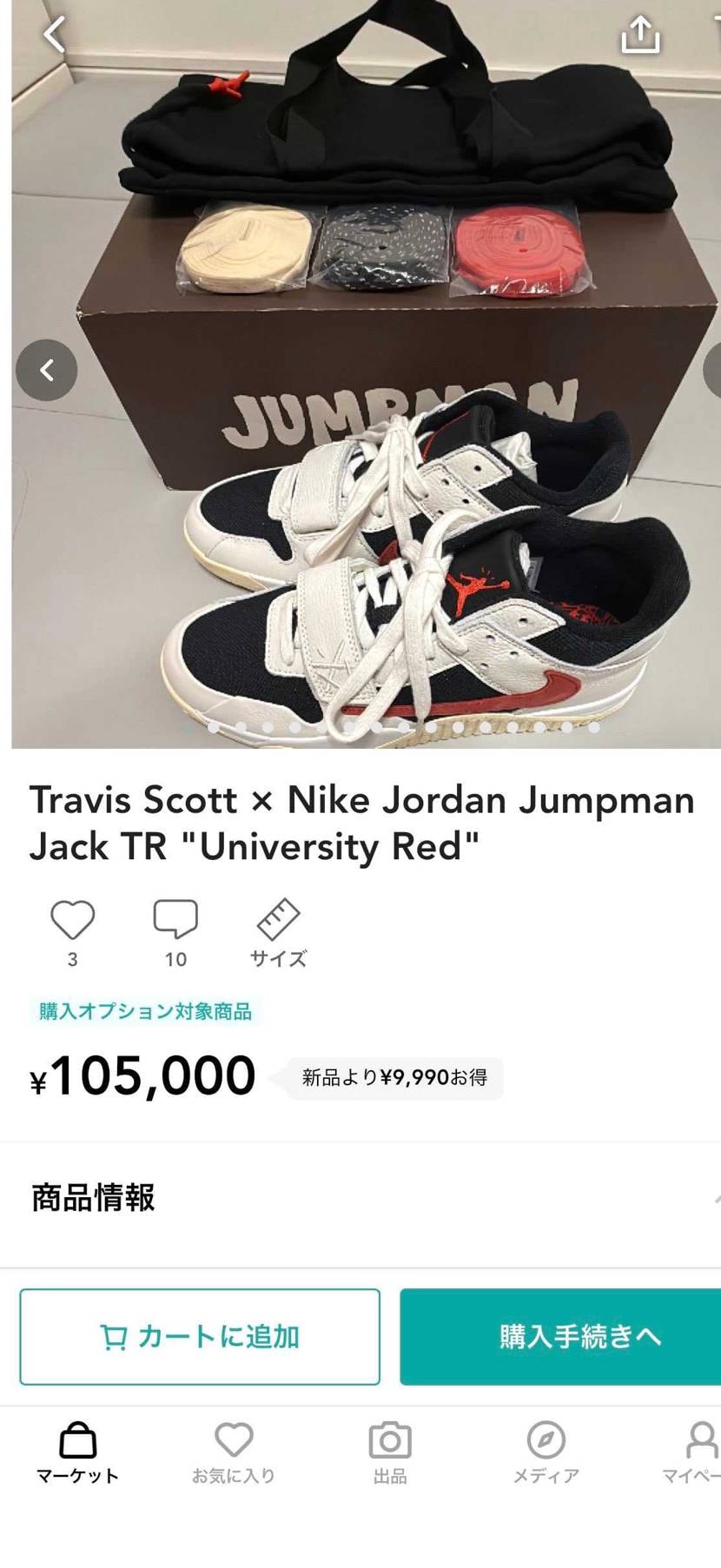Tap the share icon on product photo

click(x=640, y=30)
